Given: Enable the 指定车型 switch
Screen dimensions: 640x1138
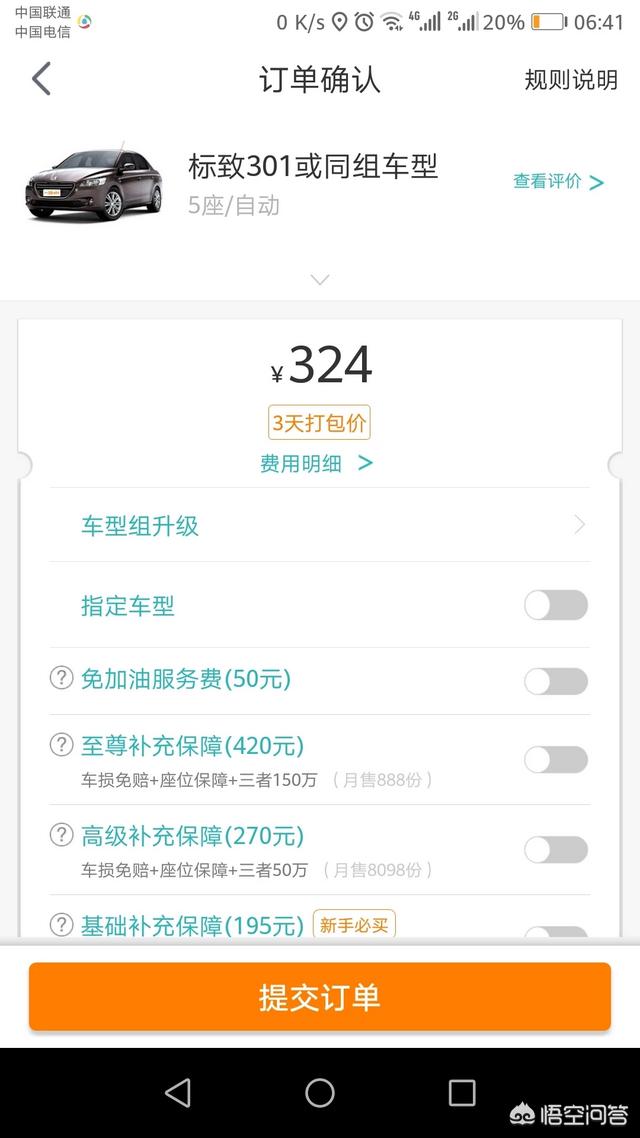Looking at the screenshot, I should coord(556,606).
